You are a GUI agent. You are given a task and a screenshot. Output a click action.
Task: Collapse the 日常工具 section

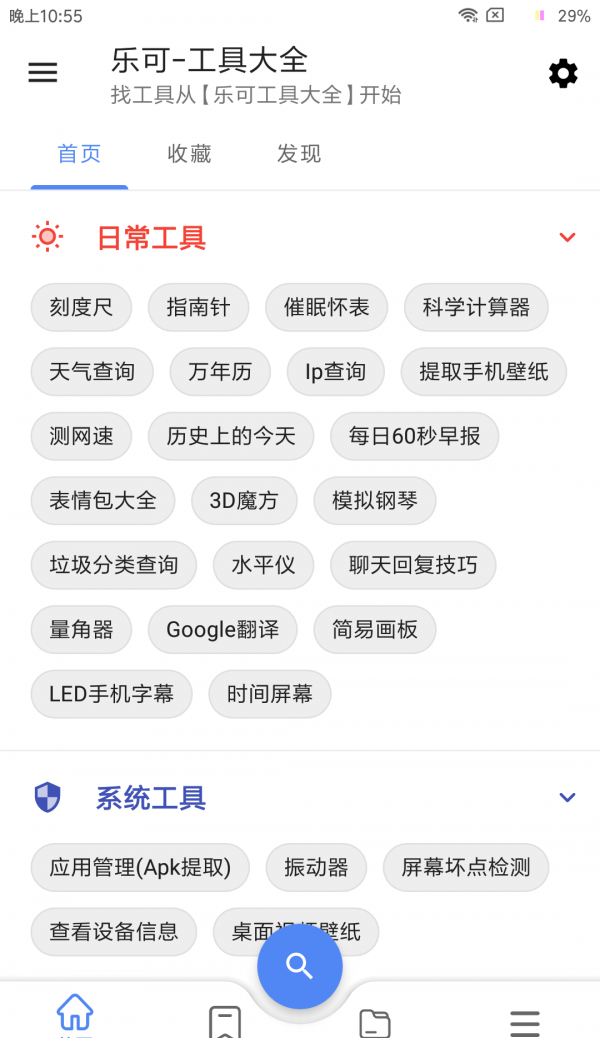coord(567,238)
